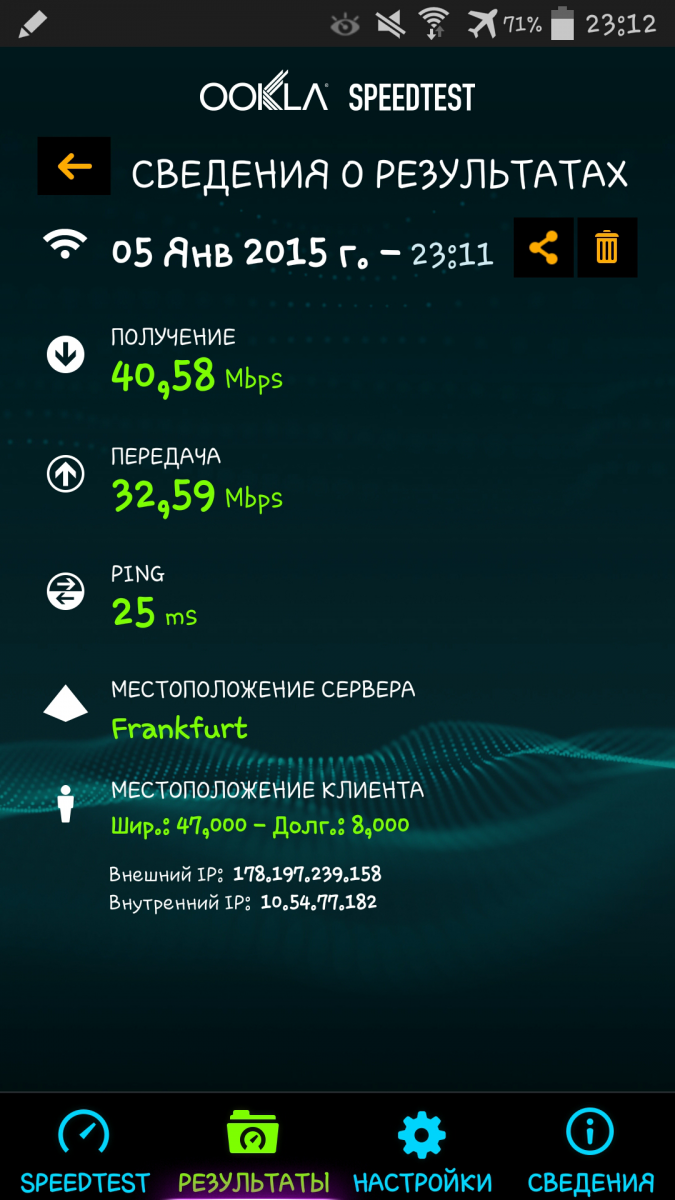
Task: Switch to the Speedtest tab
Action: (x=84, y=1148)
